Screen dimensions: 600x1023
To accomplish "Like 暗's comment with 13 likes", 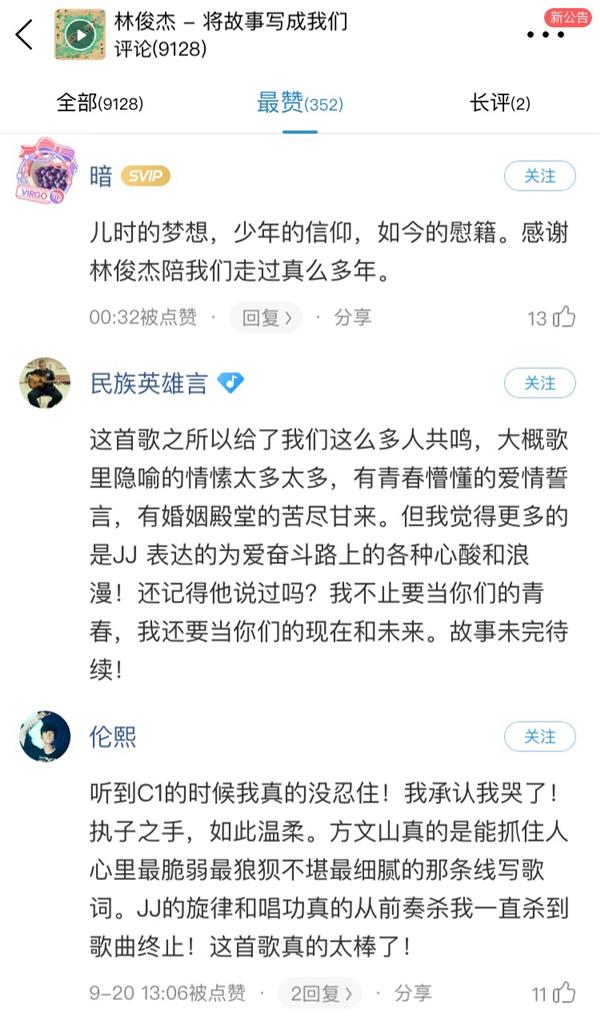I will (552, 318).
